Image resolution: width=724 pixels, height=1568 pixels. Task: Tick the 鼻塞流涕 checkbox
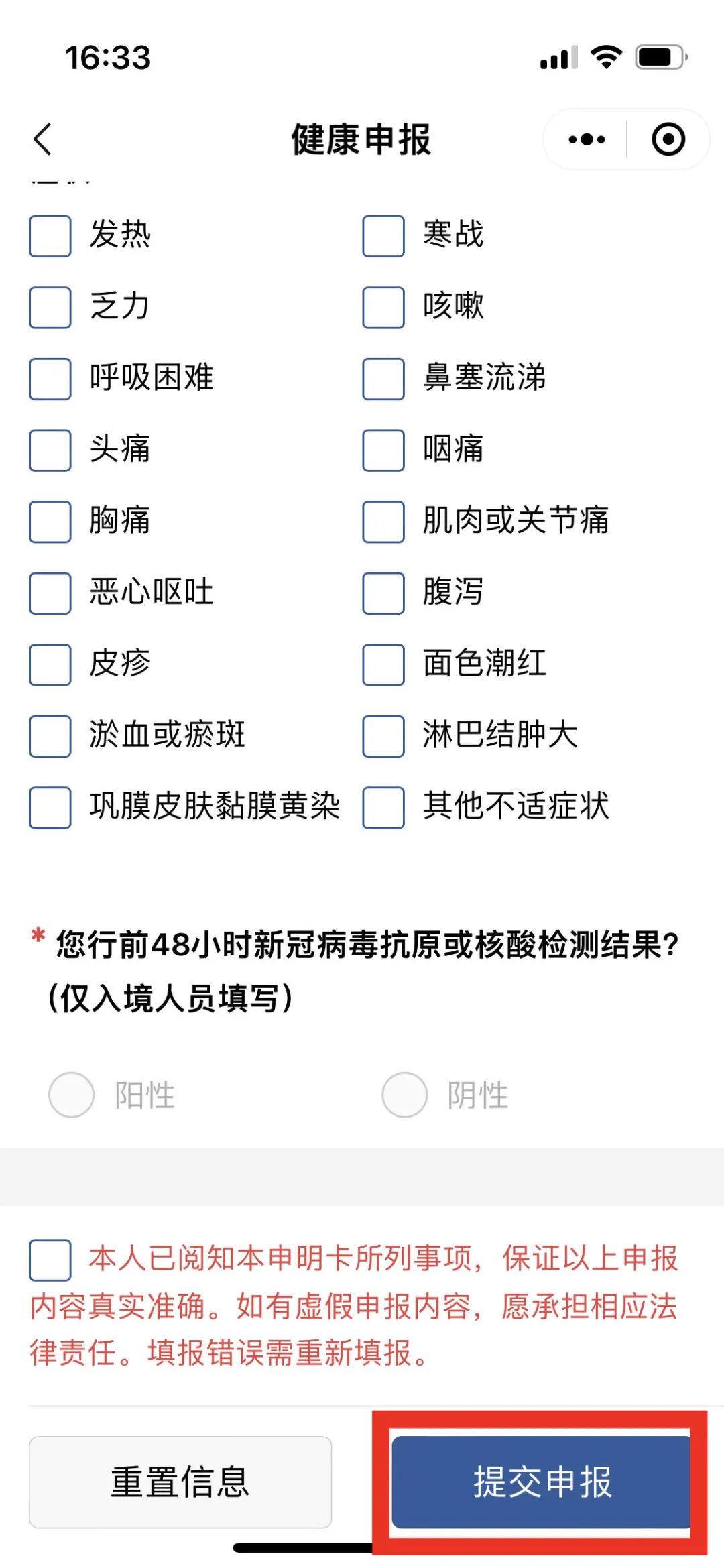[x=383, y=379]
